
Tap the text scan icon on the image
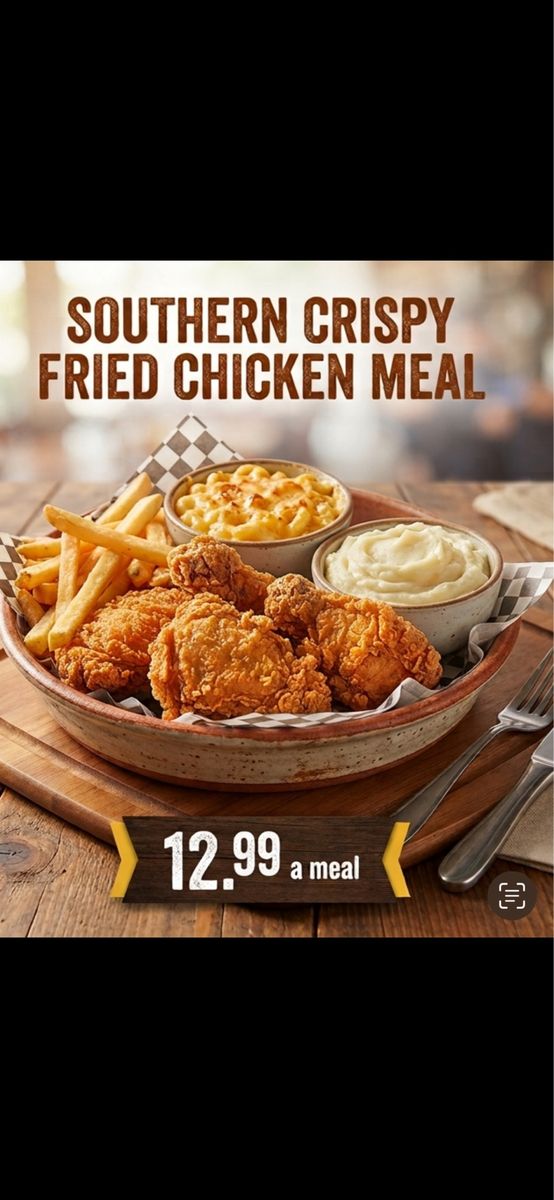click(x=512, y=895)
